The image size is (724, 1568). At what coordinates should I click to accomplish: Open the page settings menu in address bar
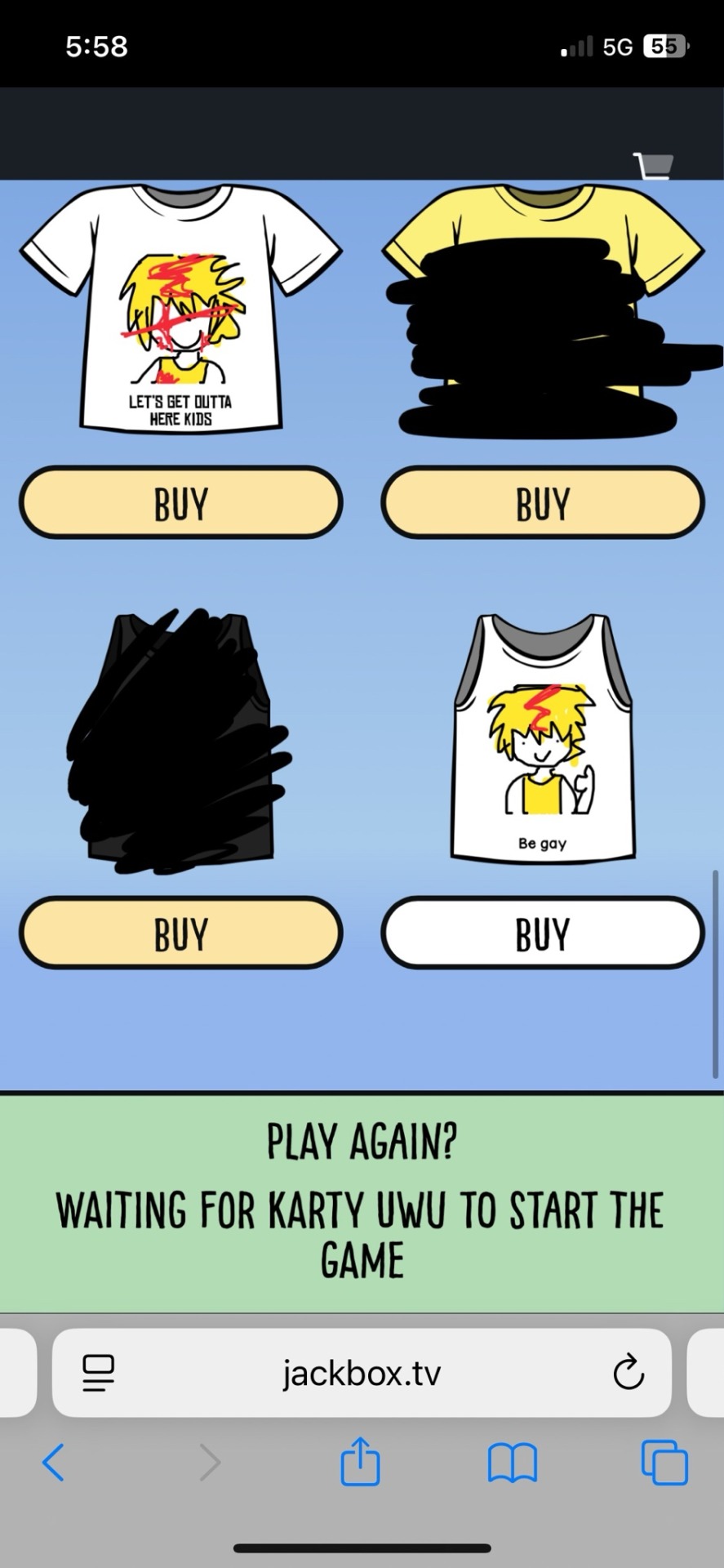pyautogui.click(x=99, y=1373)
